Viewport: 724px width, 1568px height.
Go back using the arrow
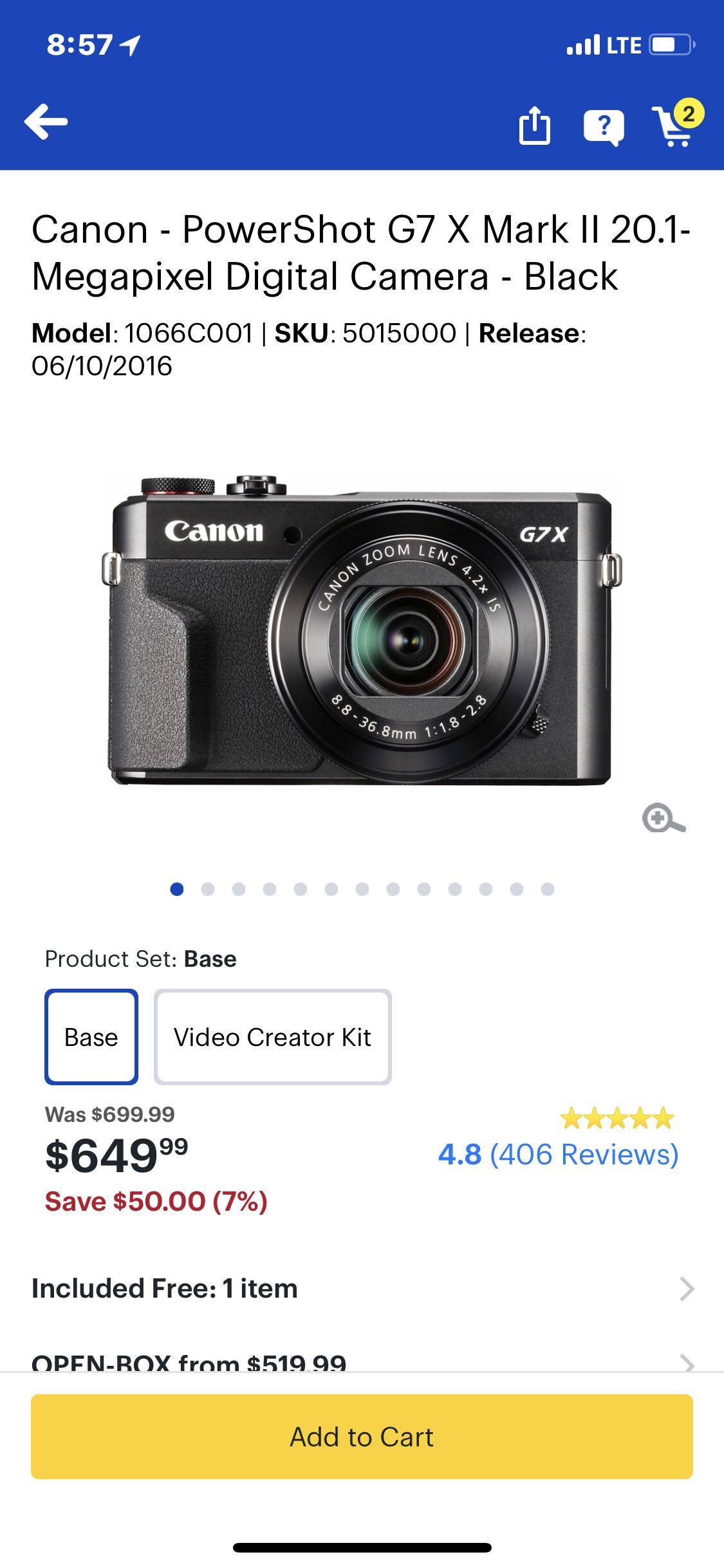46,122
